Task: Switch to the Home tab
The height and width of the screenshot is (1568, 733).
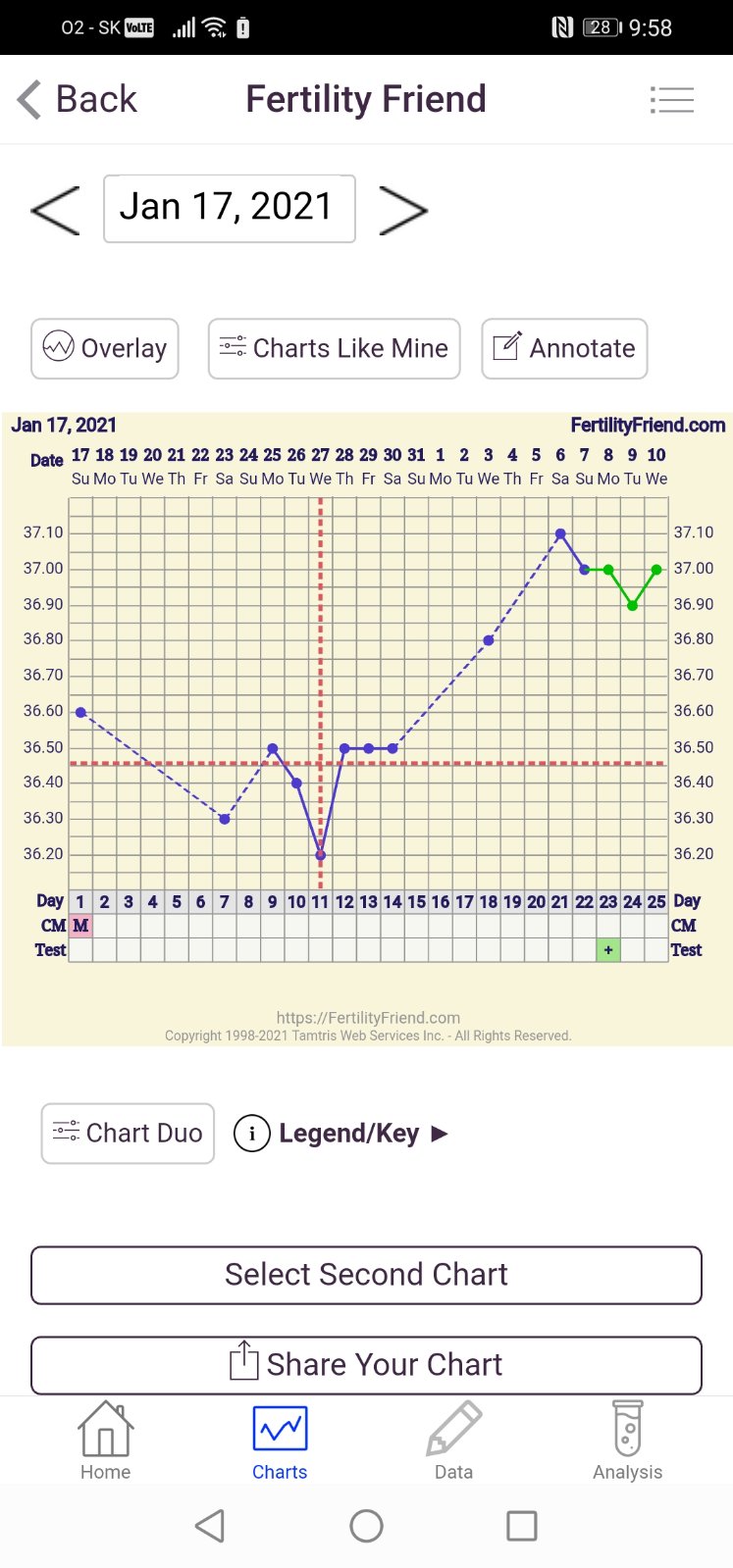Action: (105, 1440)
